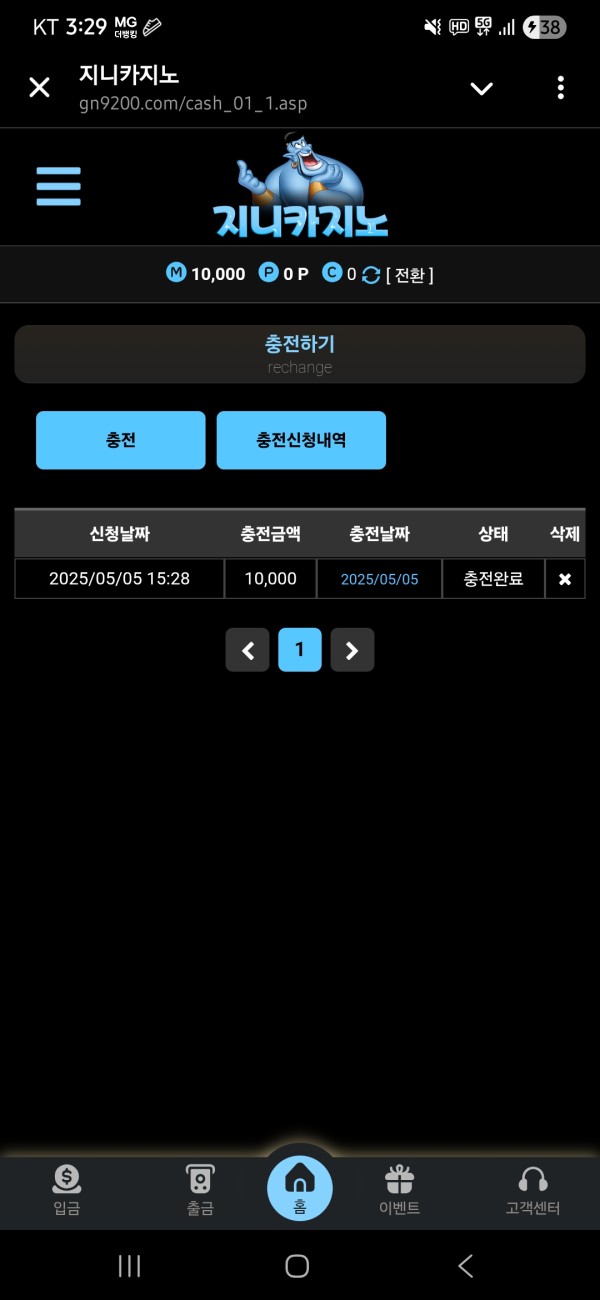Open the browser overflow menu
Image resolution: width=600 pixels, height=1300 pixels.
[x=560, y=88]
